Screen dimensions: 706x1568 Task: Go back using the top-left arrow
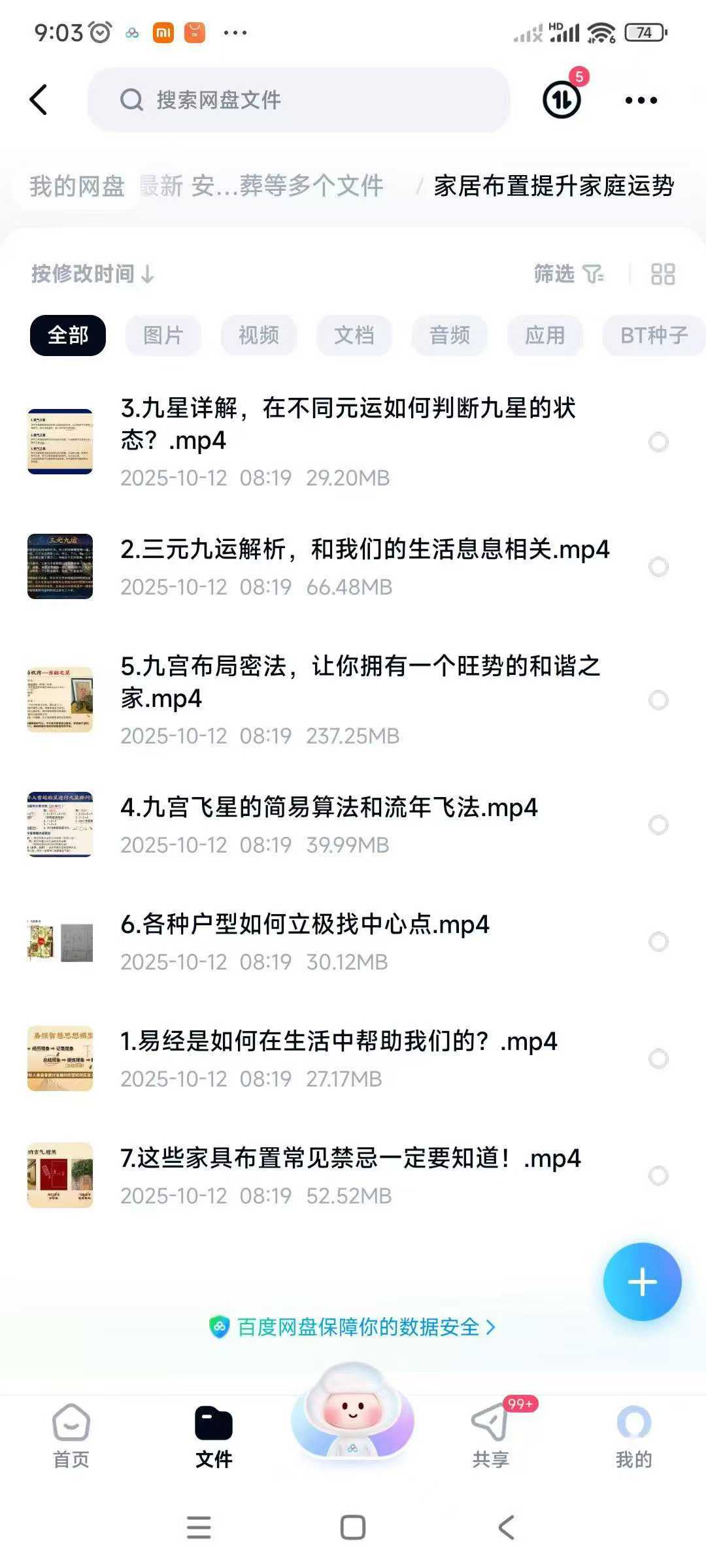[39, 100]
